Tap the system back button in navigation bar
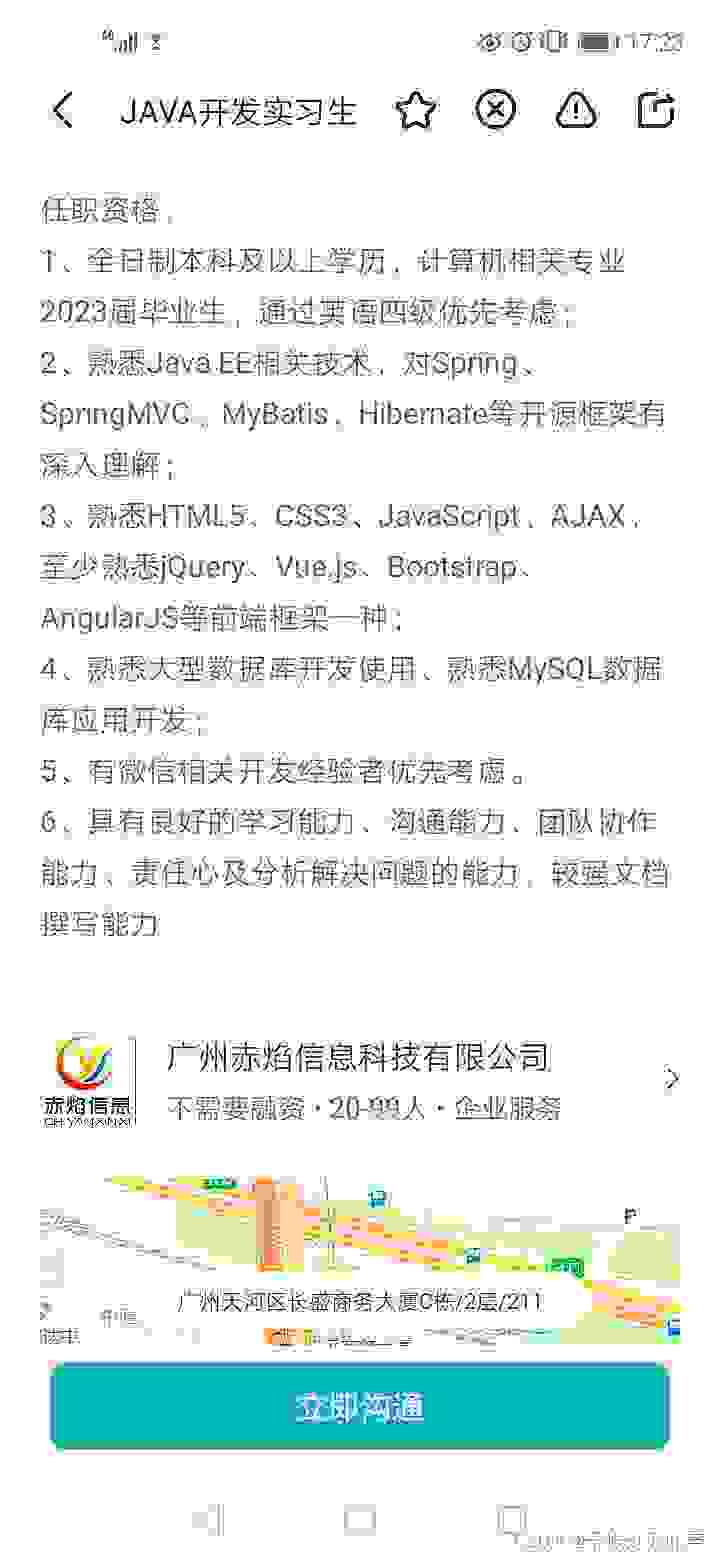Viewport: 720px width, 1560px height. click(x=207, y=1520)
